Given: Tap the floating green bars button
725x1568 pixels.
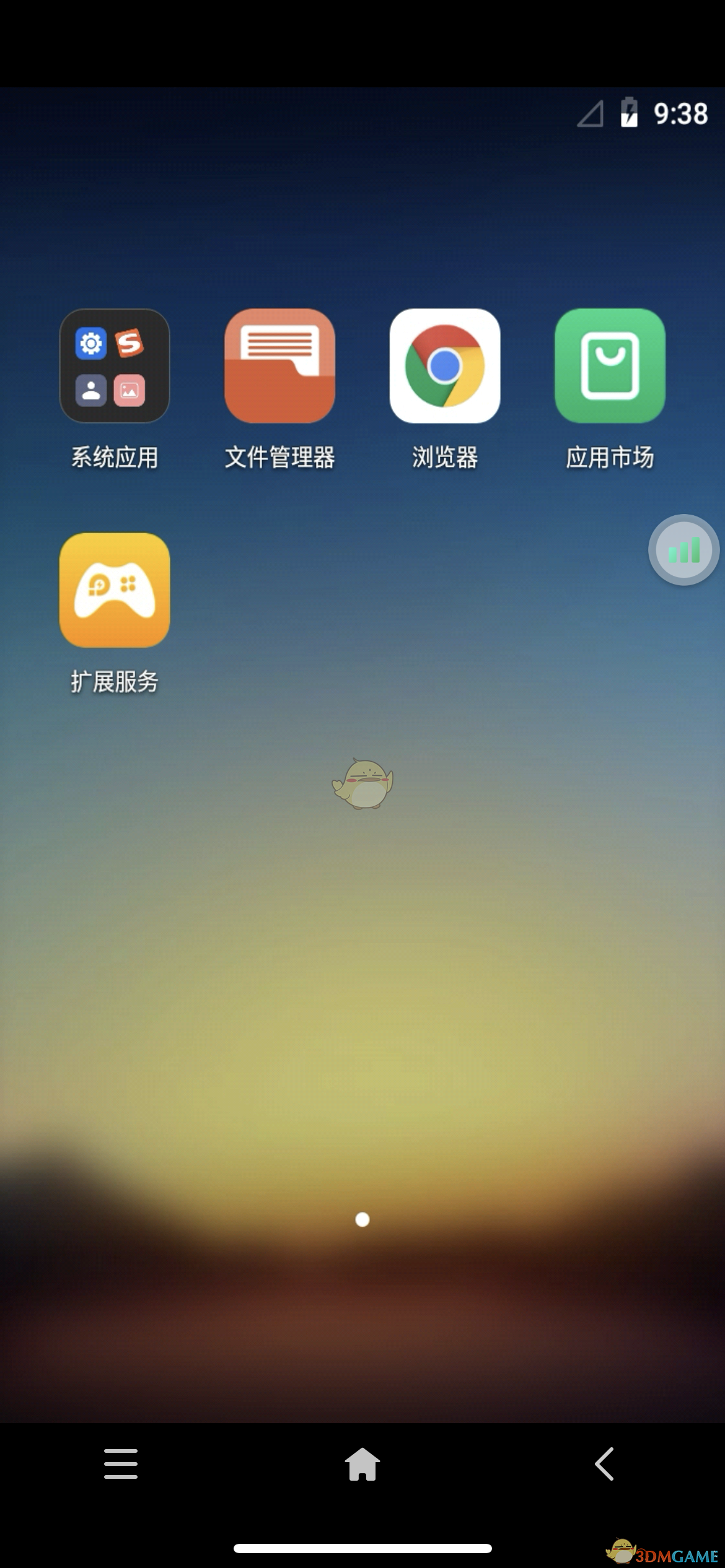Looking at the screenshot, I should [x=683, y=550].
